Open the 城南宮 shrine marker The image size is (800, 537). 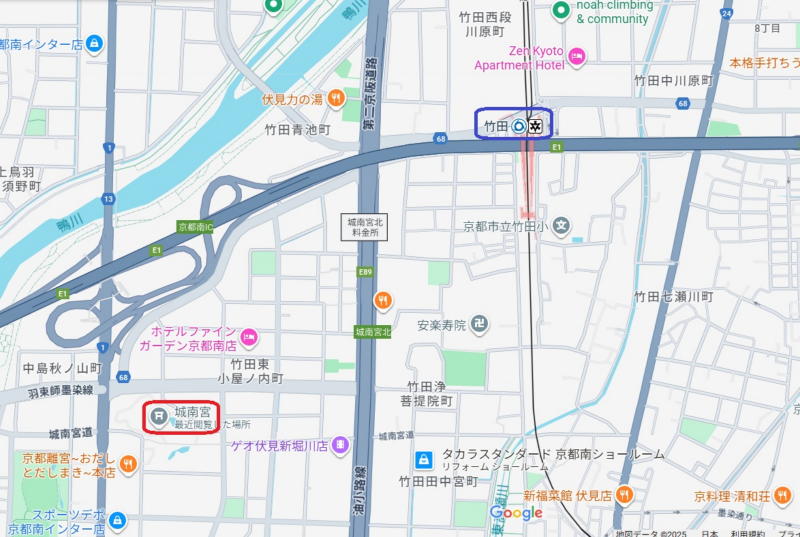click(157, 415)
